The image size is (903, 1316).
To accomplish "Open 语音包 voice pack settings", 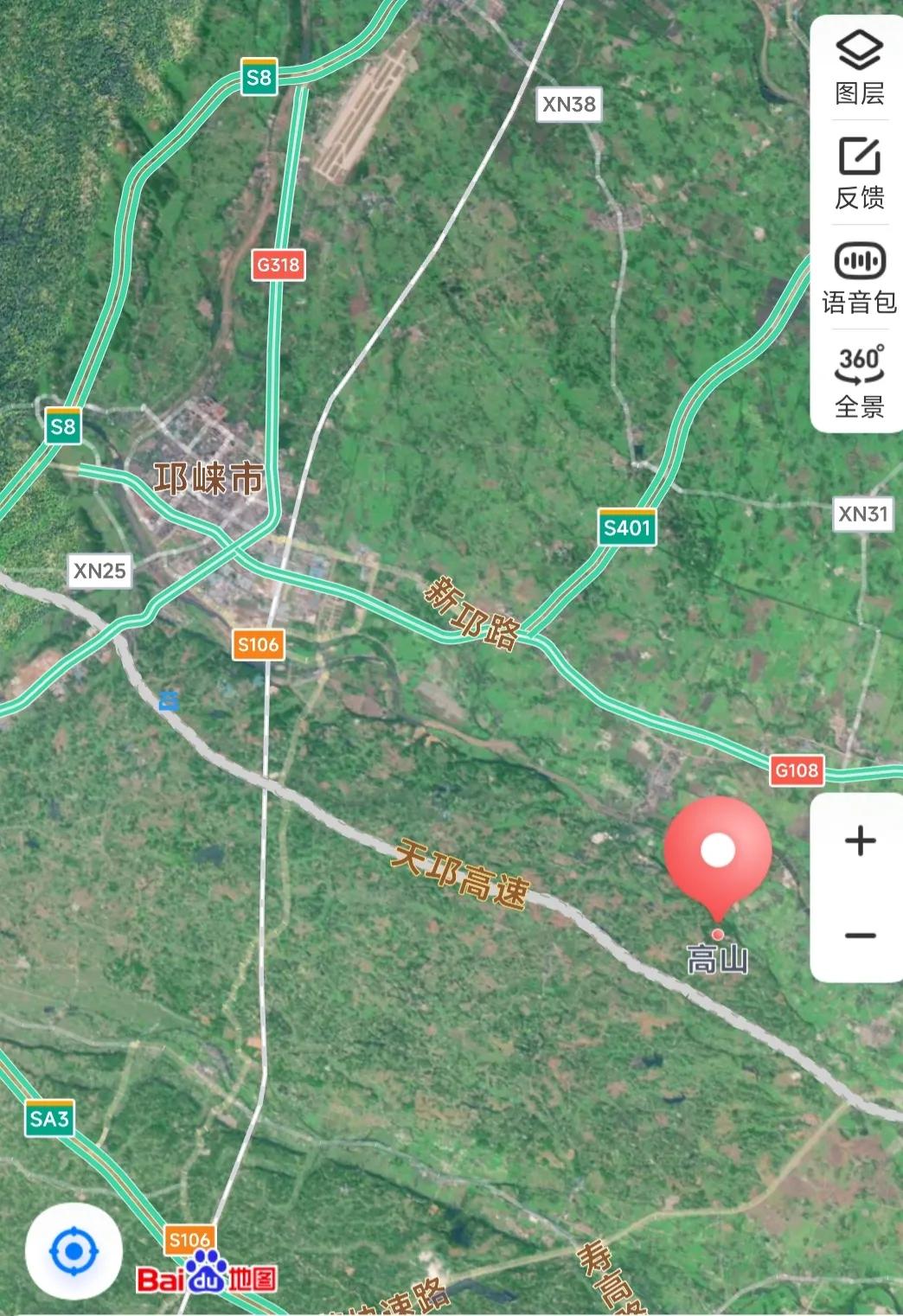I will [859, 278].
